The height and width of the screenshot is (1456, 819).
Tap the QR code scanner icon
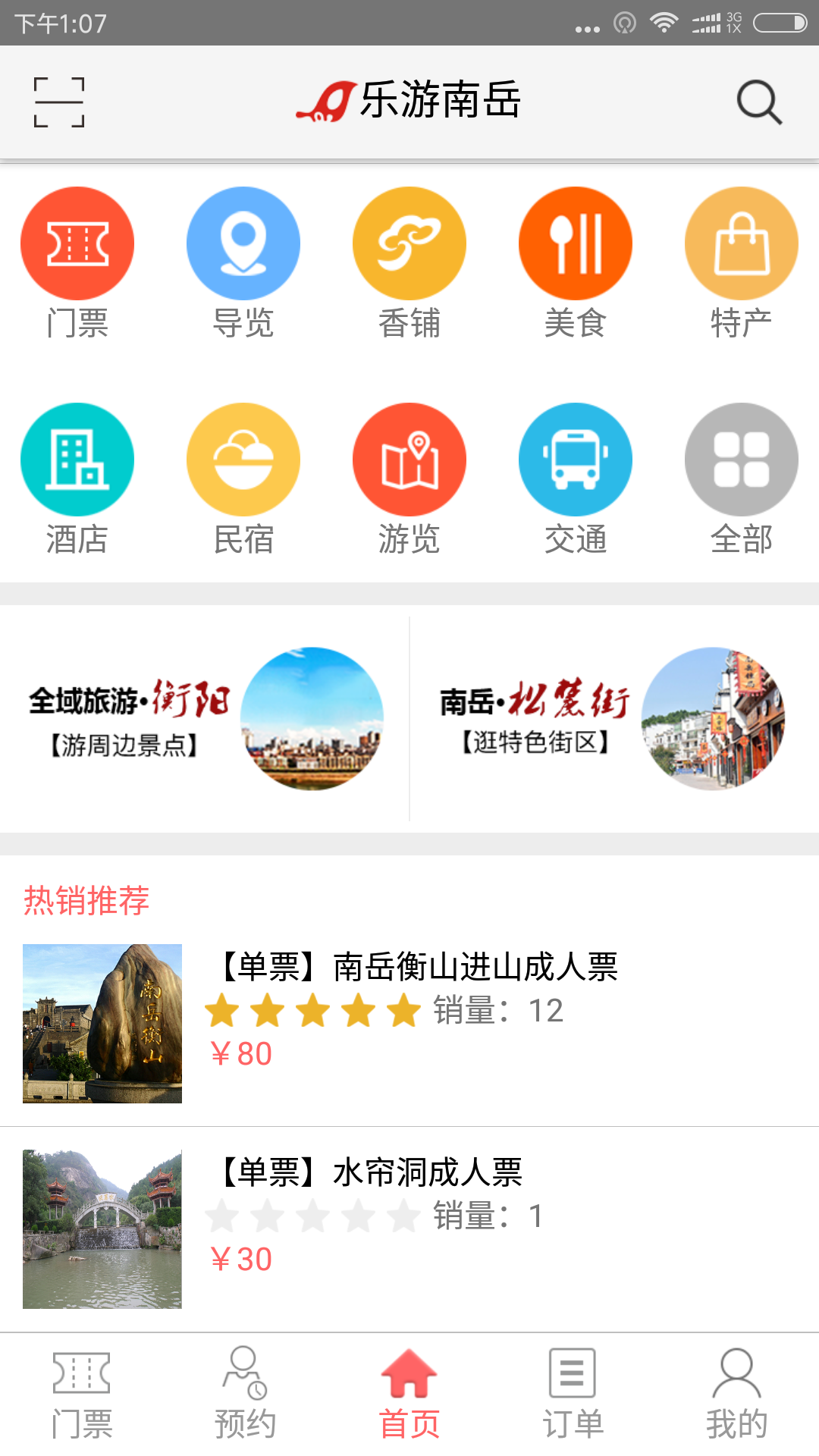tap(59, 101)
